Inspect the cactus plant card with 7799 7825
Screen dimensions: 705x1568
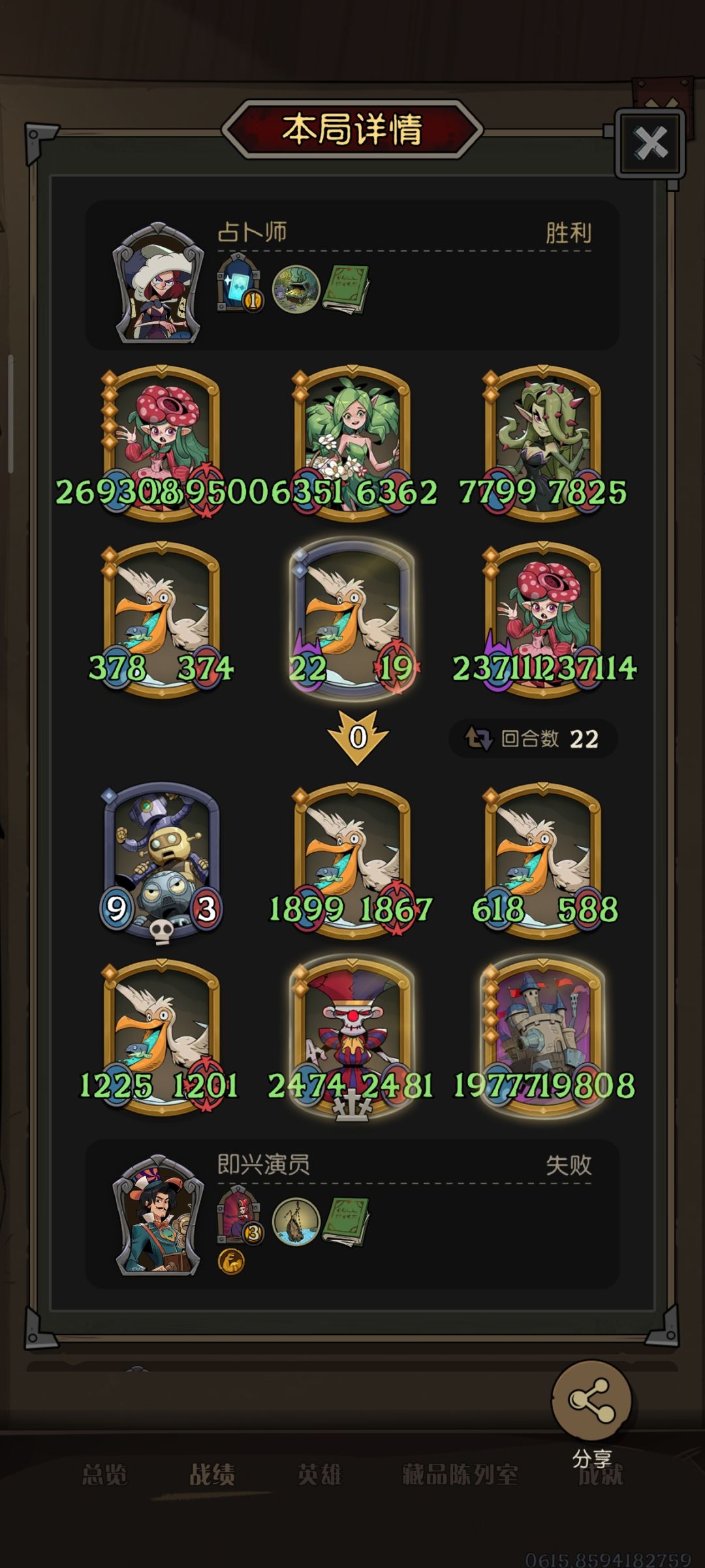542,444
